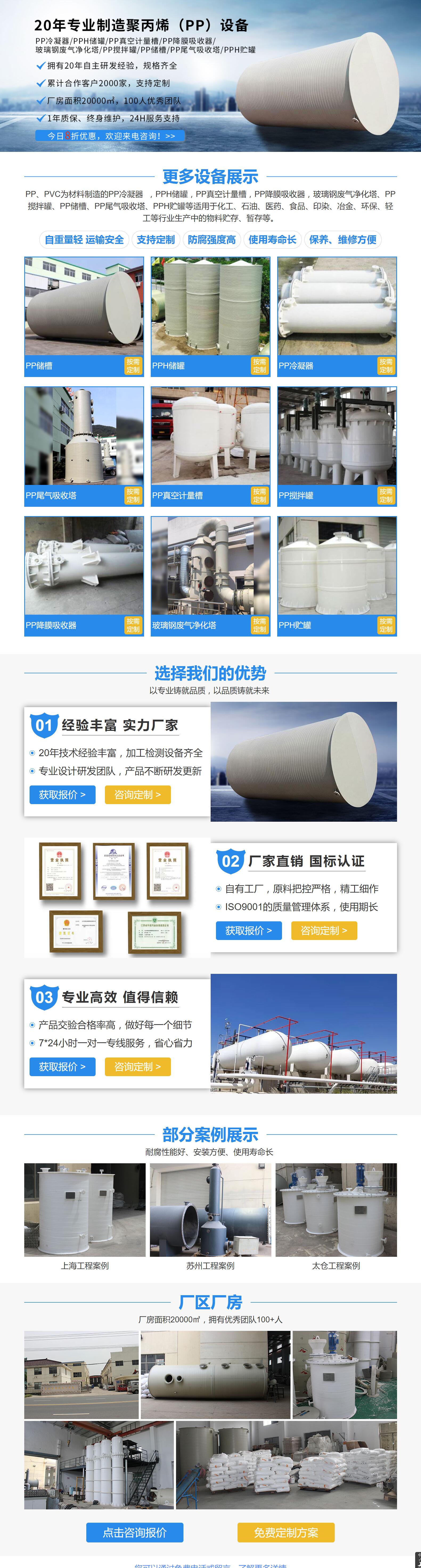The image size is (421, 1568).
Task: Tap the 点击咨询报价 button
Action: [134, 1532]
